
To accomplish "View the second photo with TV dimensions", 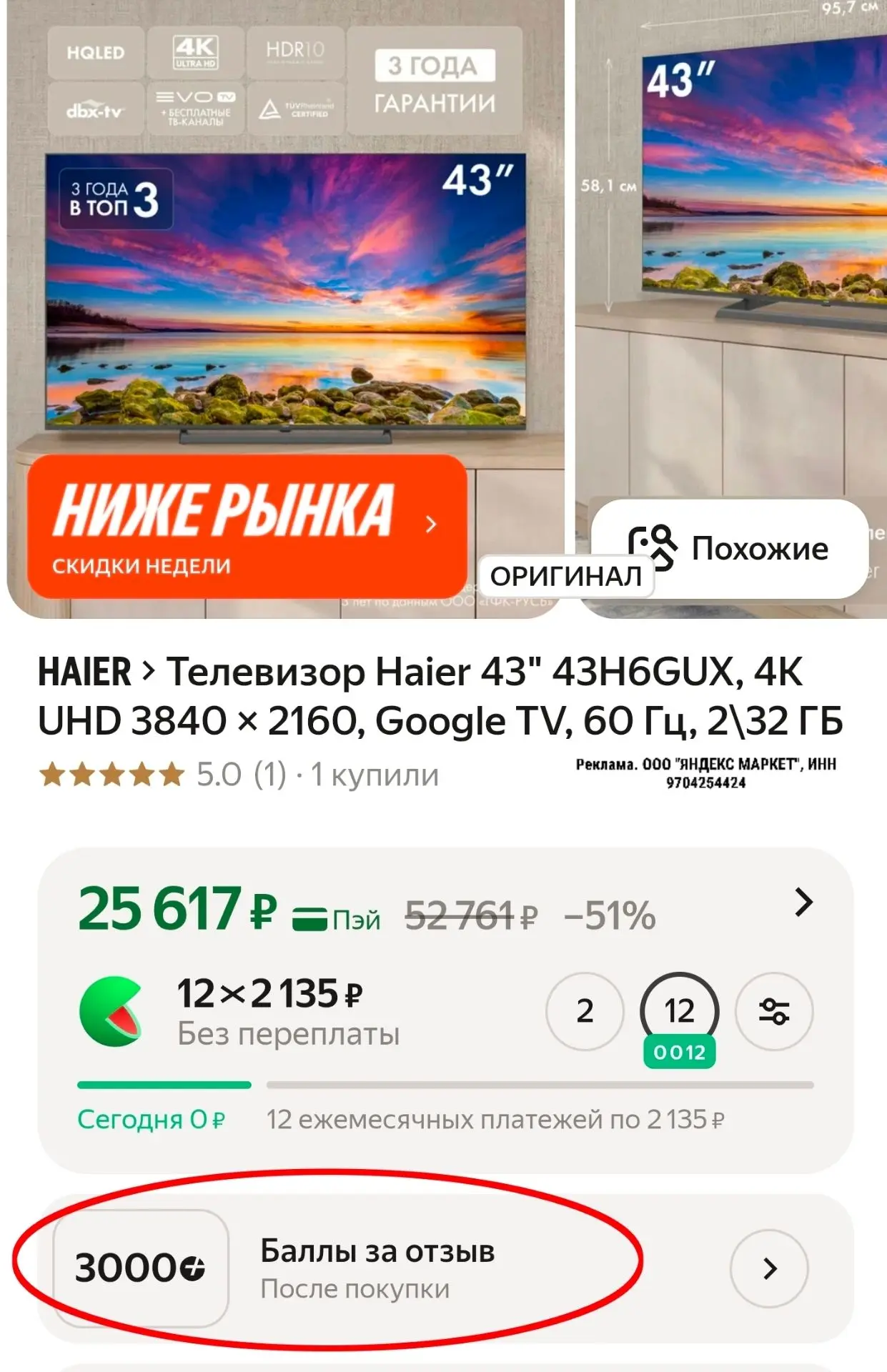I will tap(732, 250).
